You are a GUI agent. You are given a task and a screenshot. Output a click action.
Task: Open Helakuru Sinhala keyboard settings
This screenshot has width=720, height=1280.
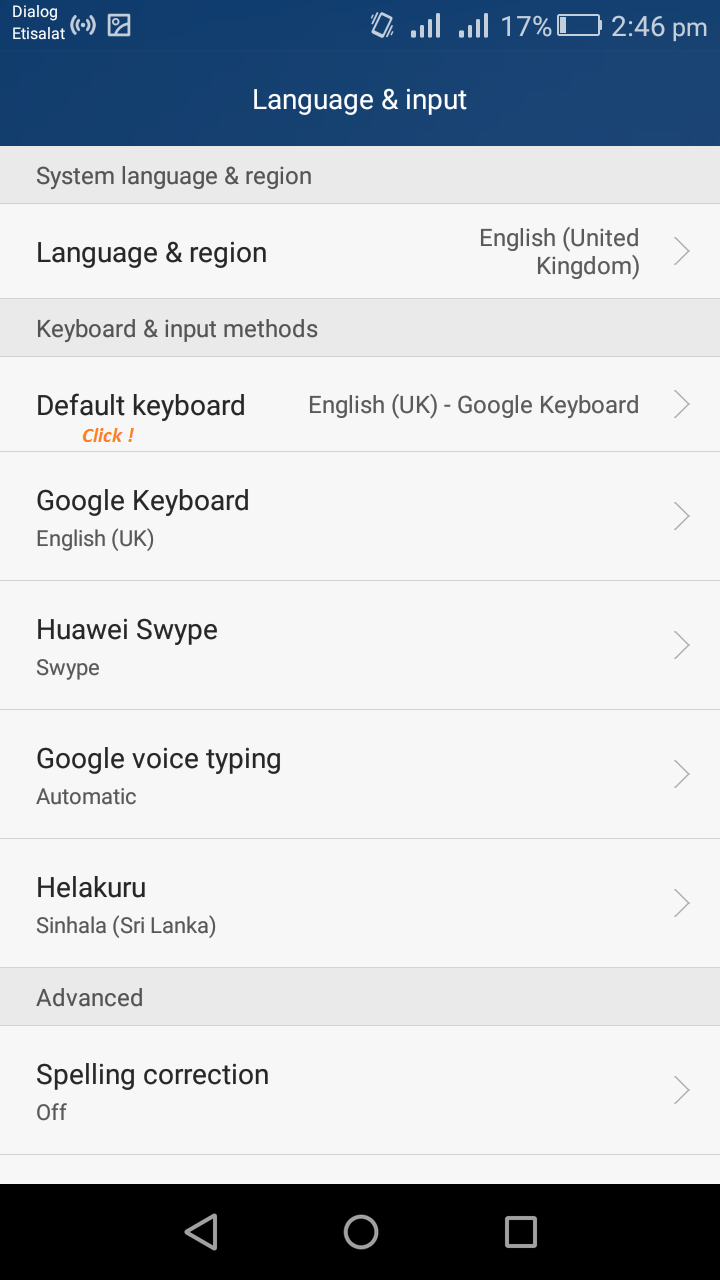[x=360, y=902]
